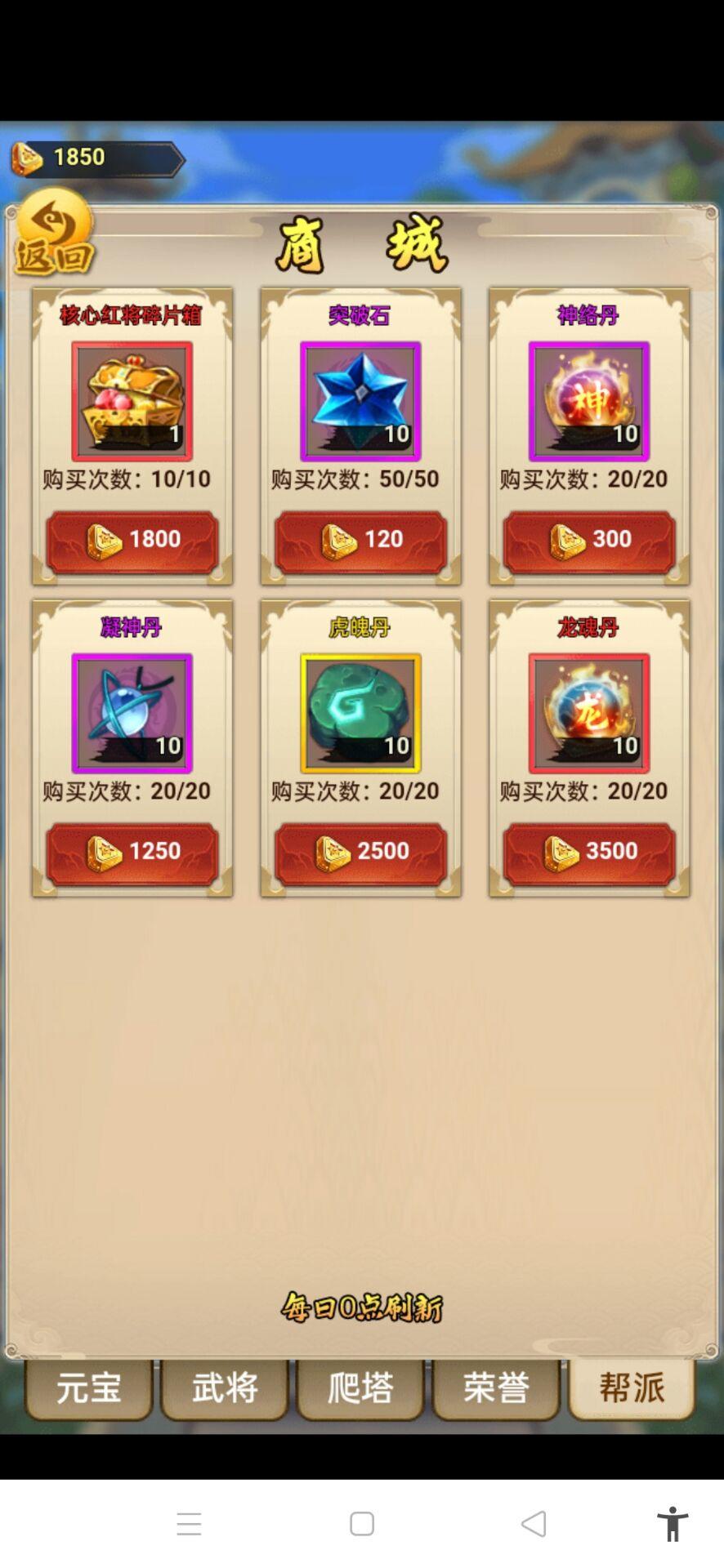Buy 核心红将碎片箱 for 1800
Viewport: 724px width, 1568px height.
click(132, 540)
